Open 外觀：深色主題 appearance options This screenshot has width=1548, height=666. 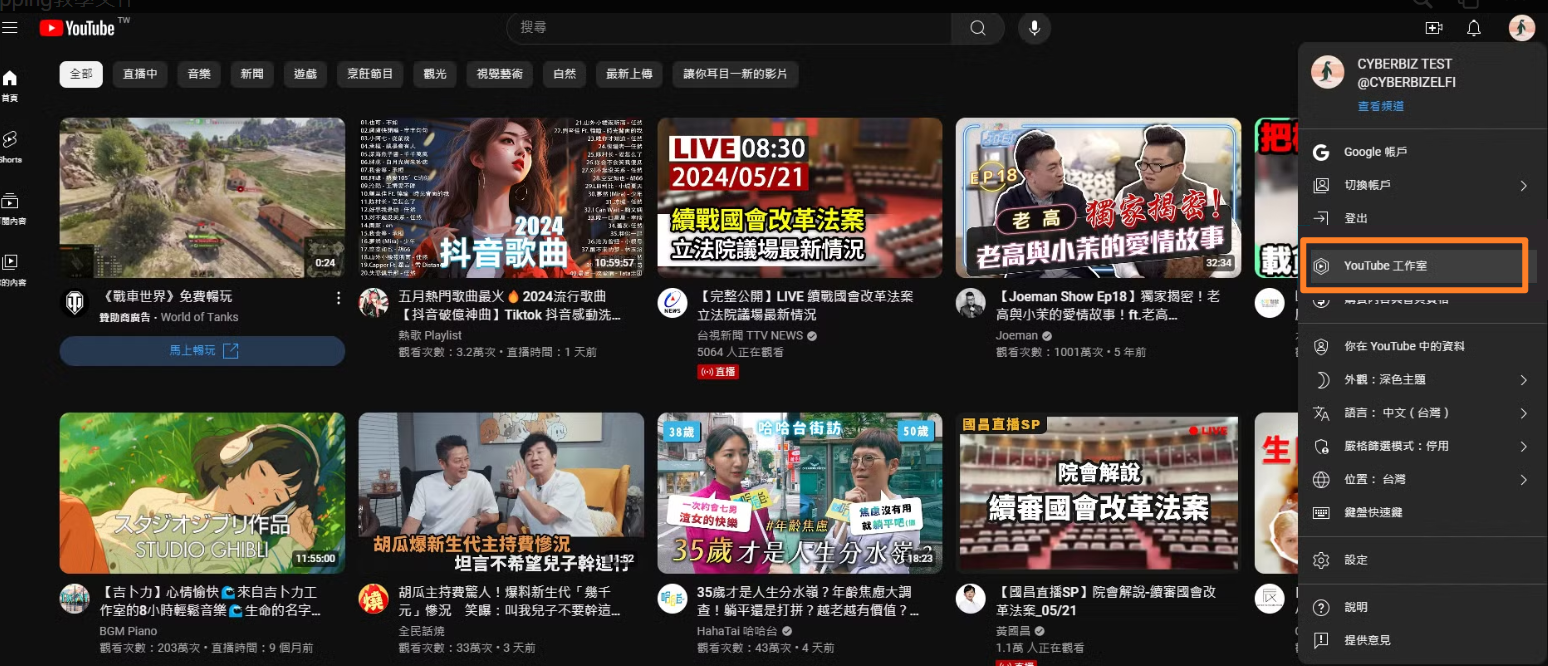tap(1420, 380)
